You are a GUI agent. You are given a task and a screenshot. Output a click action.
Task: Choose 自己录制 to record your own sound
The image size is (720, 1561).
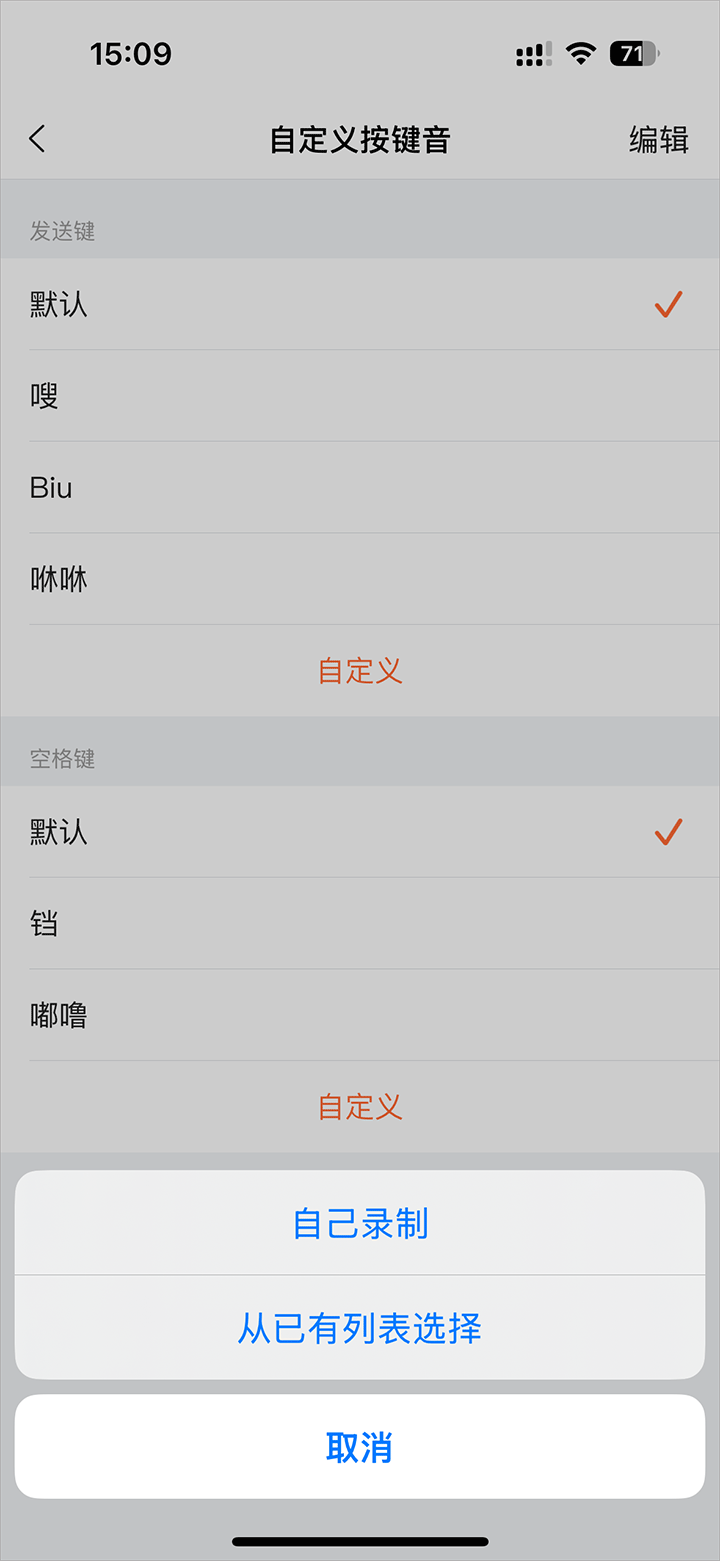pyautogui.click(x=360, y=1223)
